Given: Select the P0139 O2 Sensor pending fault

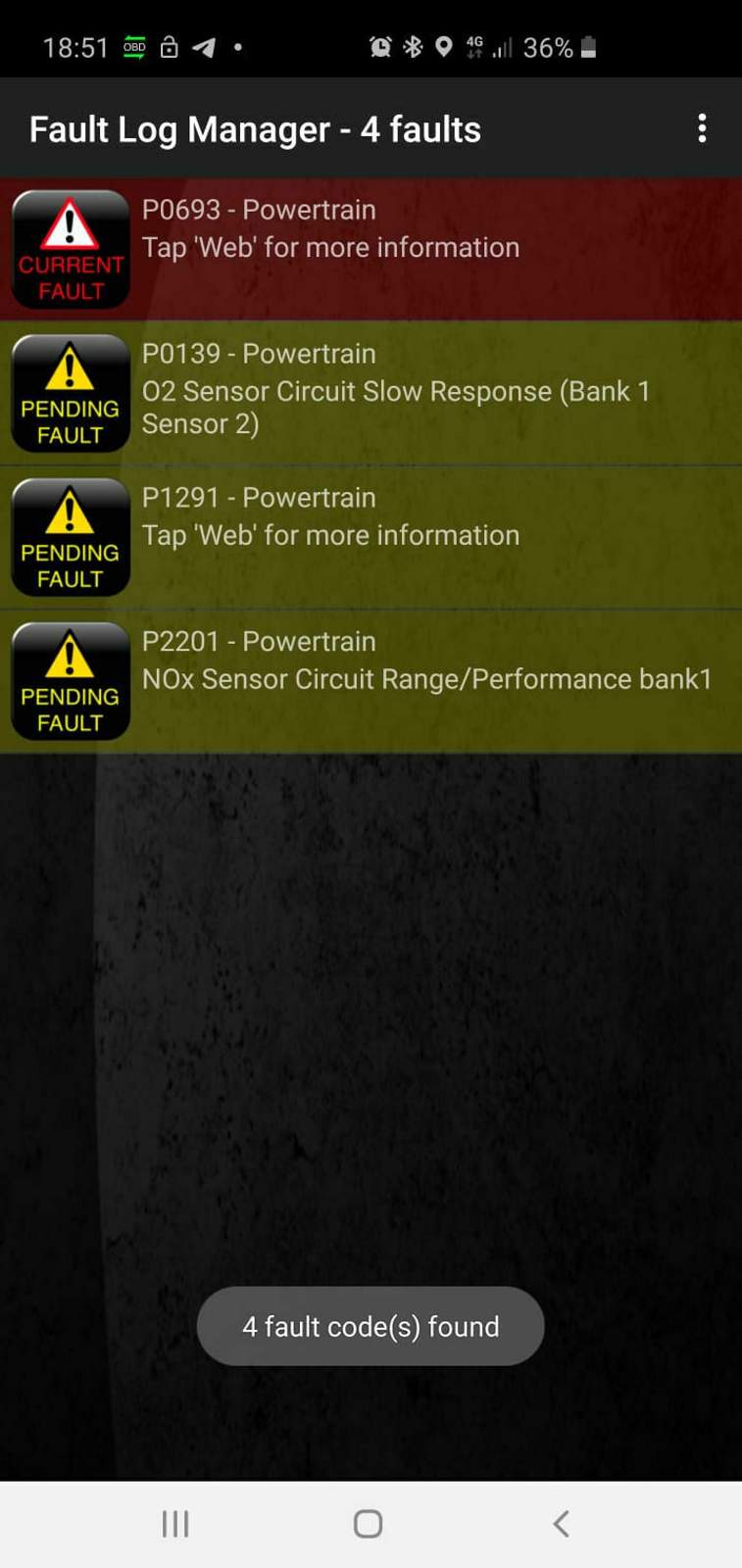Looking at the screenshot, I should pyautogui.click(x=371, y=393).
